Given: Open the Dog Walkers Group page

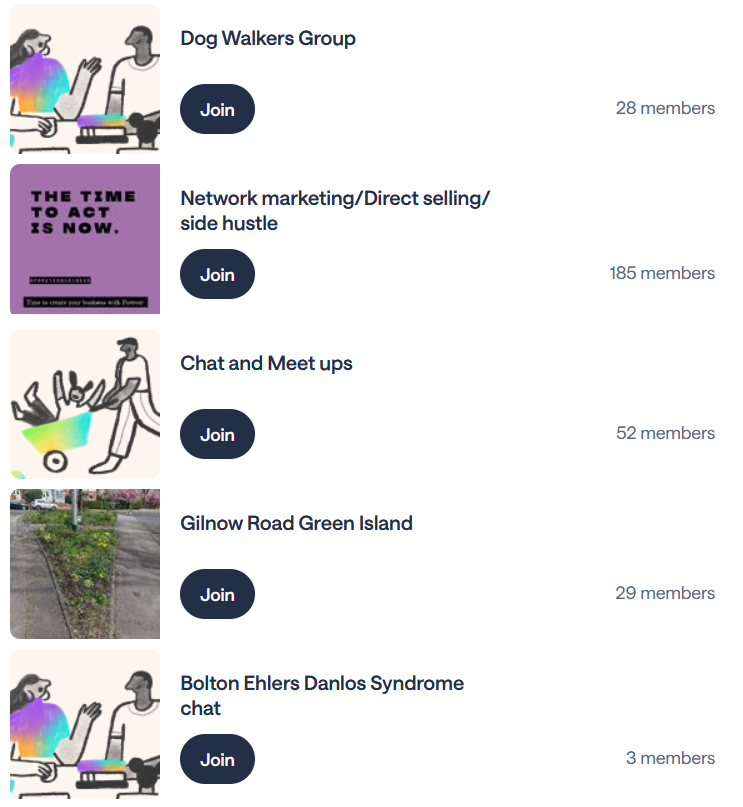Looking at the screenshot, I should tap(268, 39).
